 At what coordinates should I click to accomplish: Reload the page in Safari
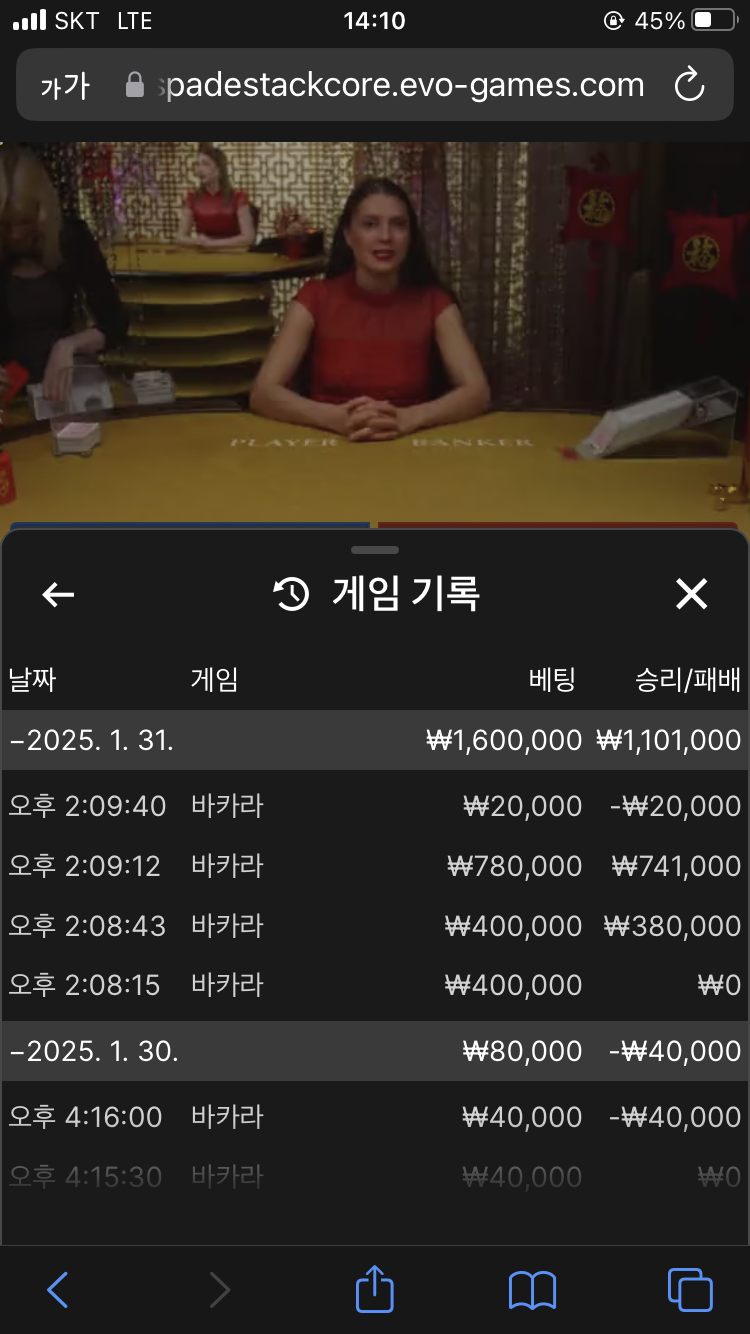click(x=689, y=86)
